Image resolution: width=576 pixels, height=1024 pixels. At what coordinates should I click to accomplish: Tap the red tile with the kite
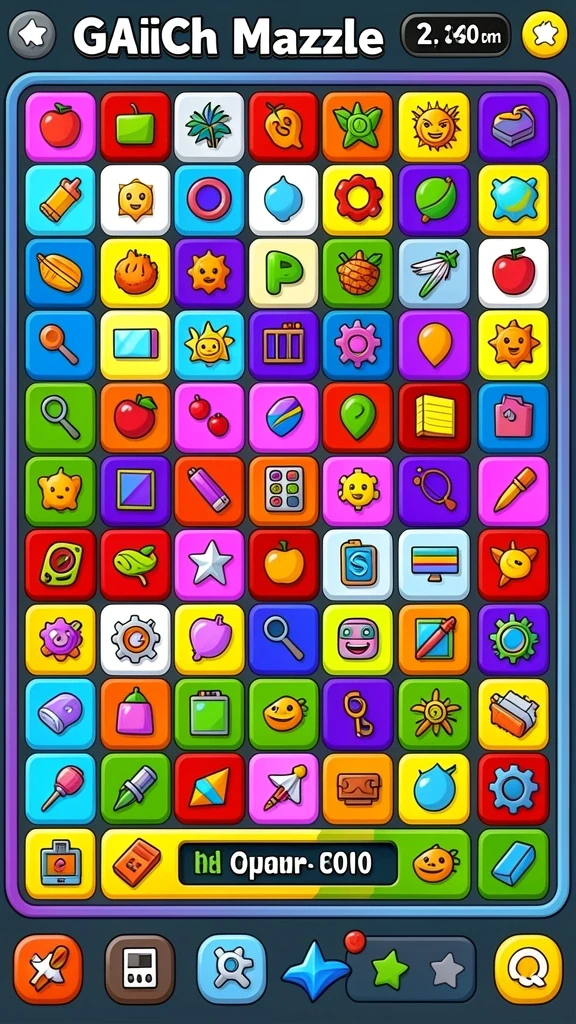tap(209, 788)
